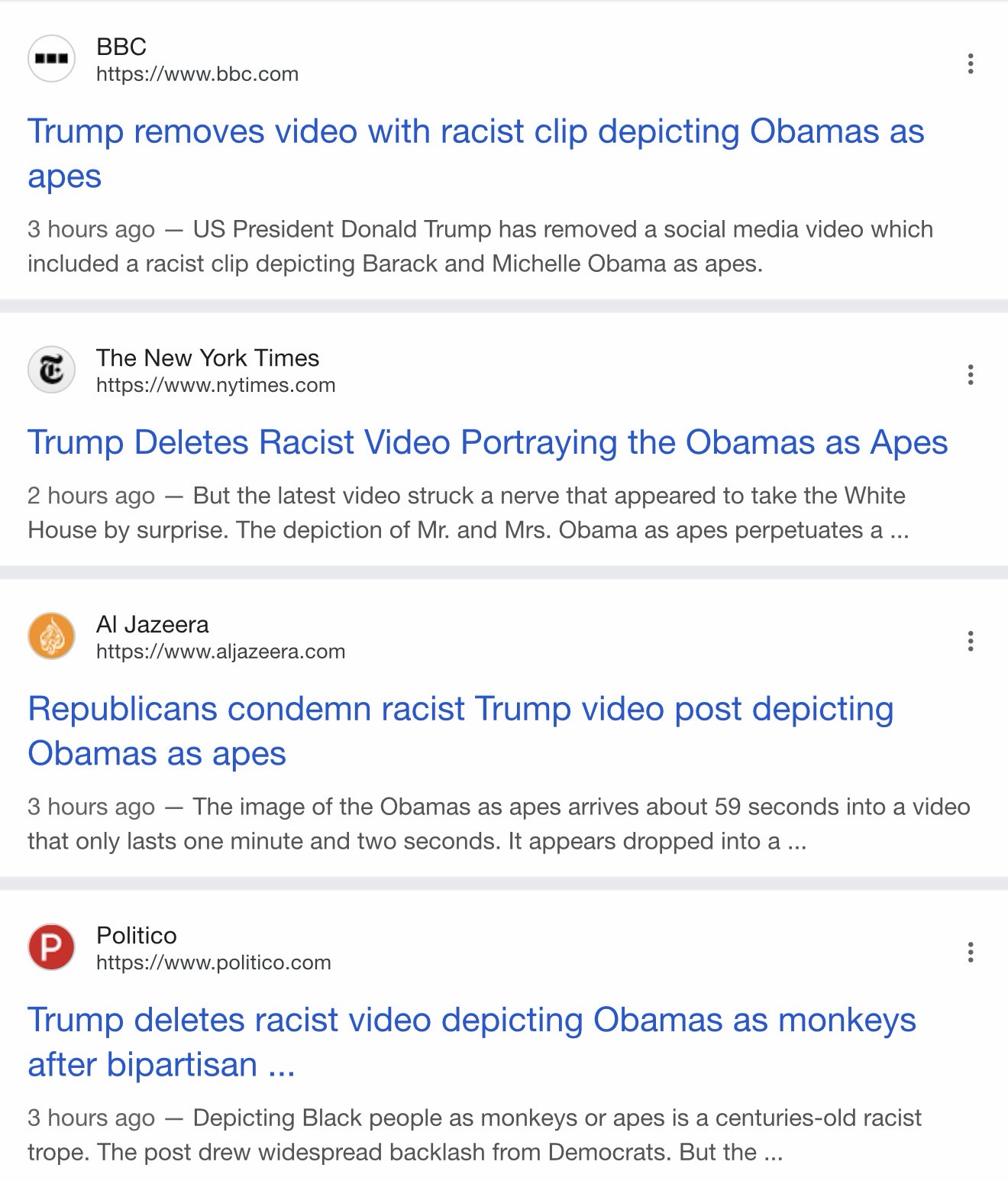Image resolution: width=1008 pixels, height=1181 pixels.
Task: Visit the nytimes.com source link
Action: tap(215, 385)
